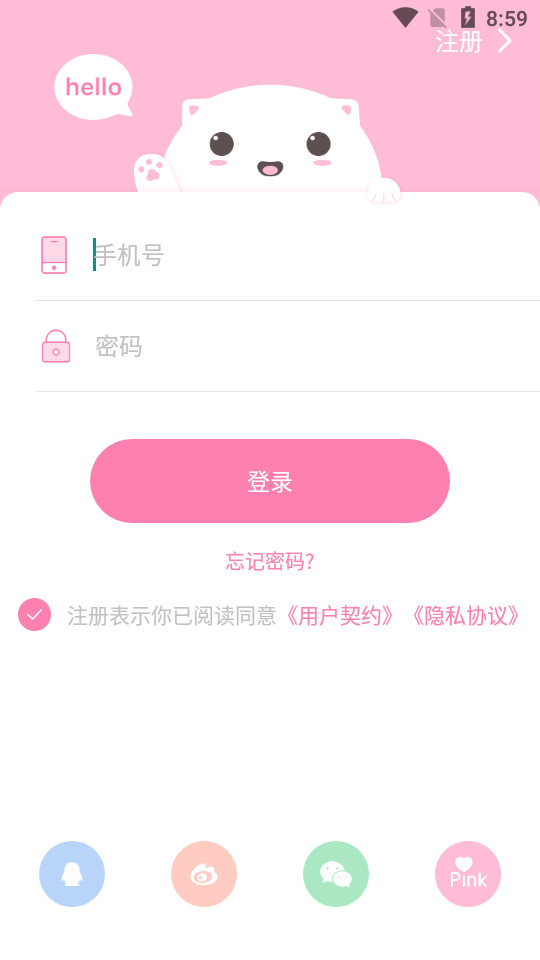Open the 忘记密码? link
Screen dimensions: 540x960
point(270,561)
